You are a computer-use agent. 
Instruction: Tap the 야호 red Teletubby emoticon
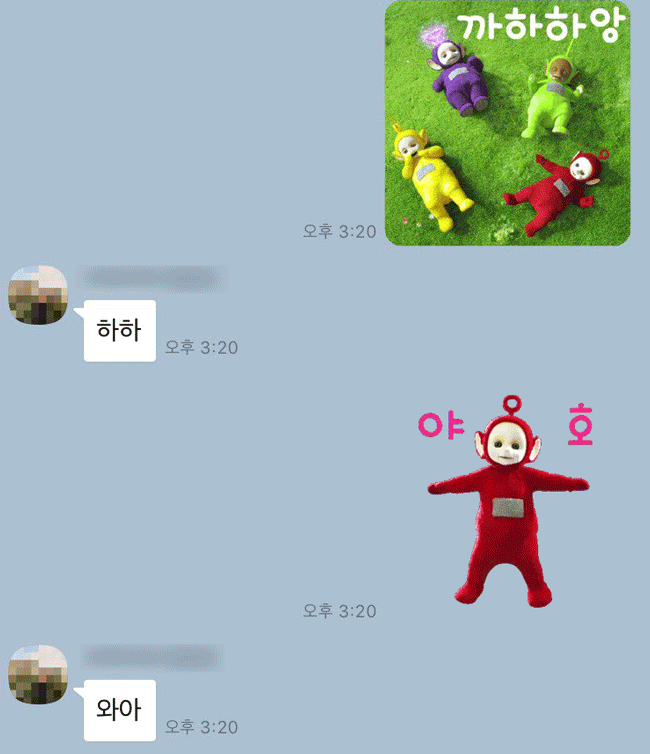tap(507, 505)
